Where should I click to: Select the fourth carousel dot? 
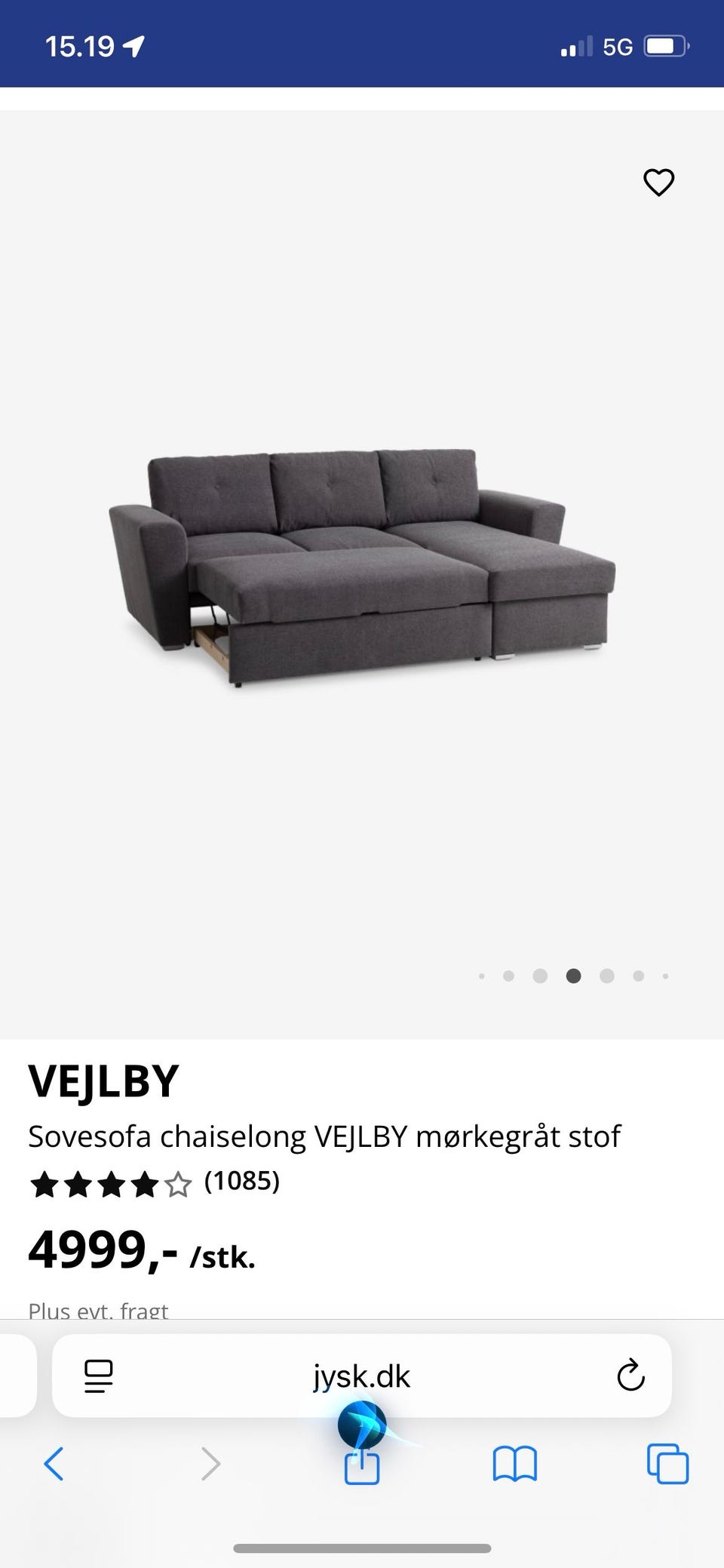(573, 976)
